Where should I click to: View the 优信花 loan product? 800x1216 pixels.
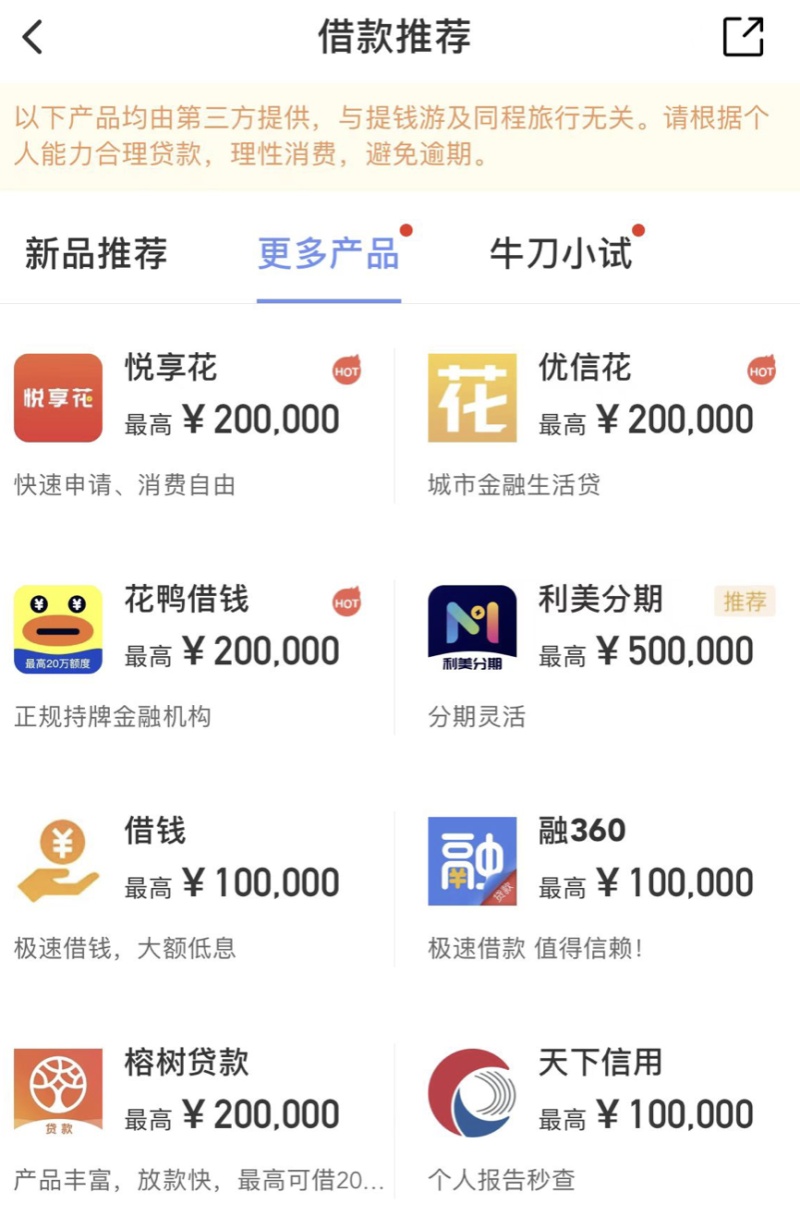coord(600,420)
